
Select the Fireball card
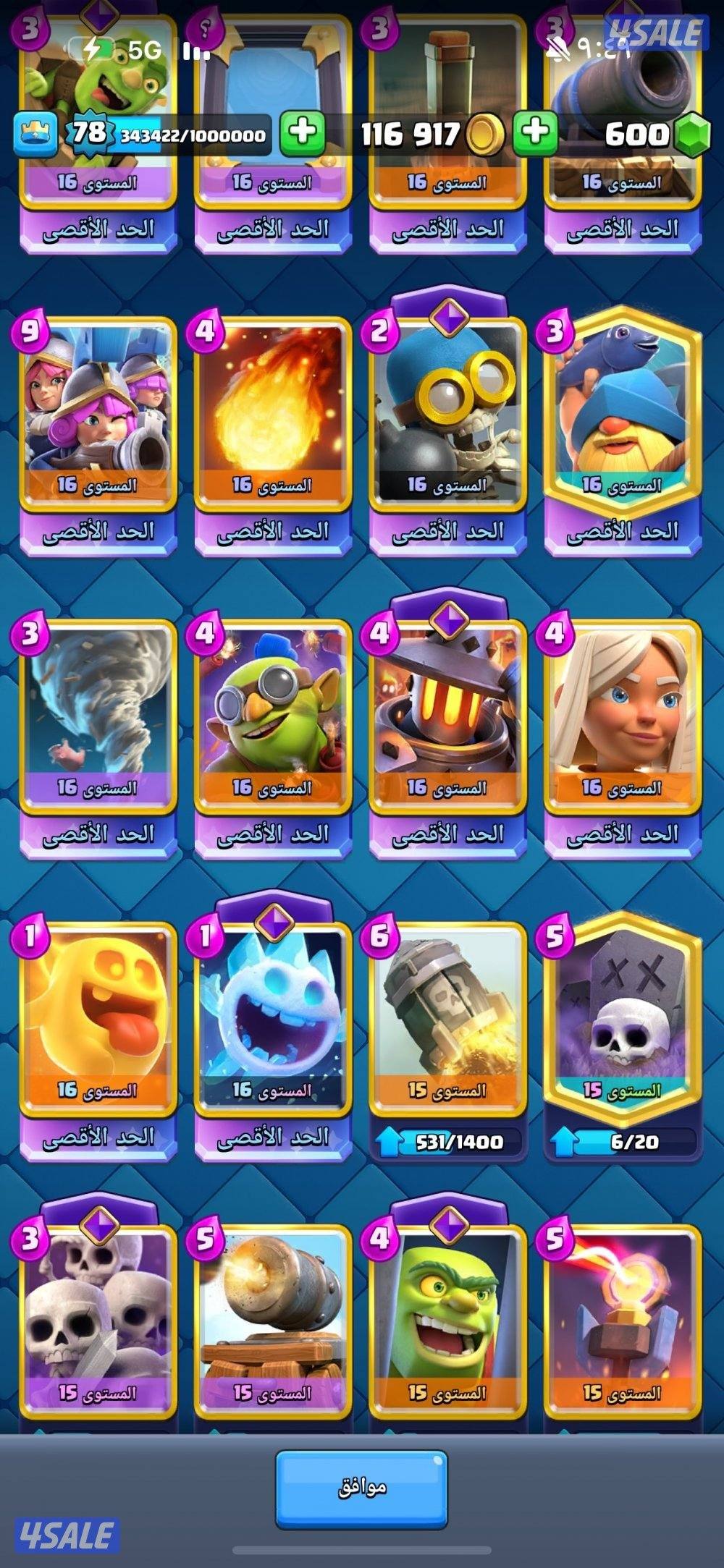tap(272, 412)
